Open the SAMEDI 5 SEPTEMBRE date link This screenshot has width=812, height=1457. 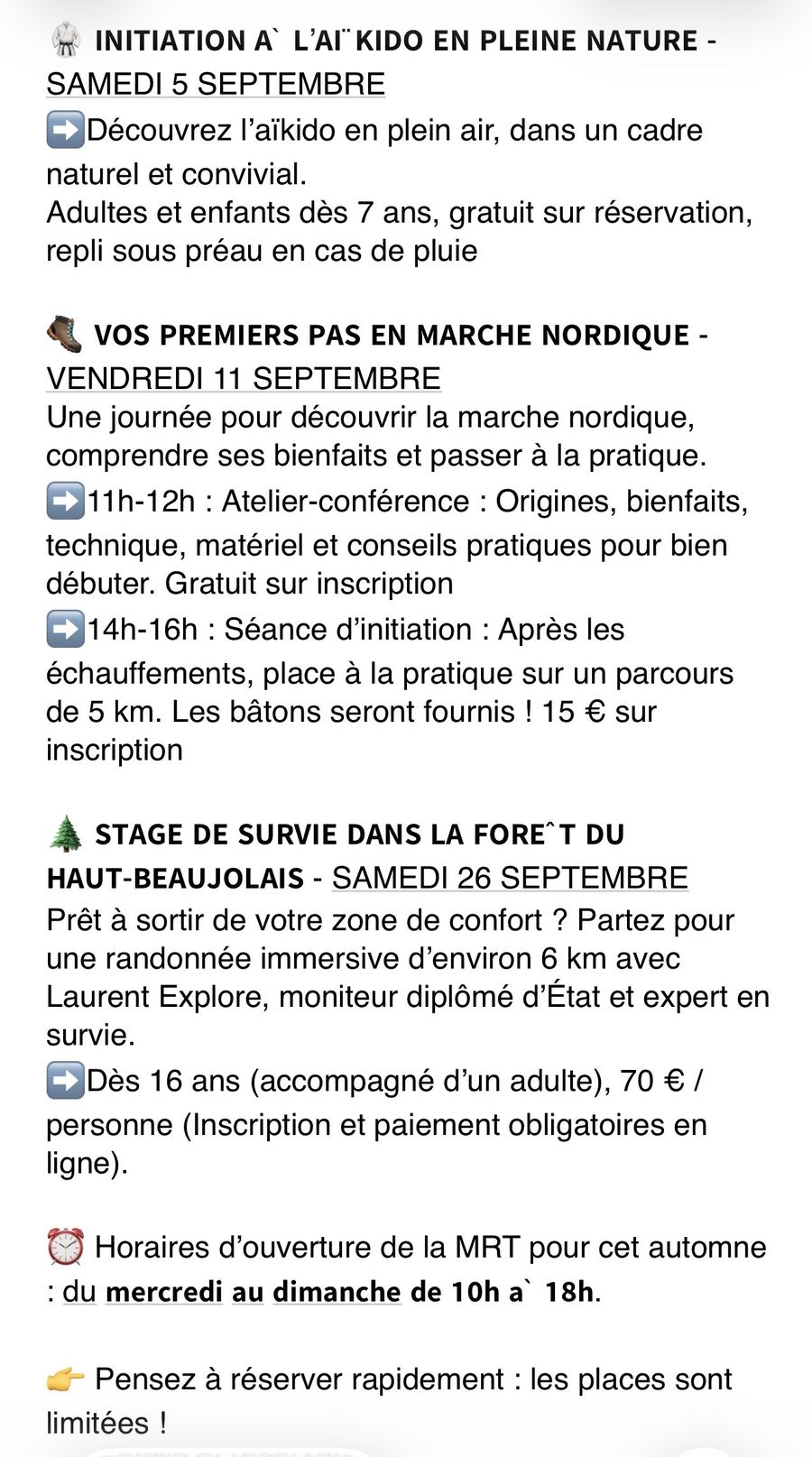(216, 84)
